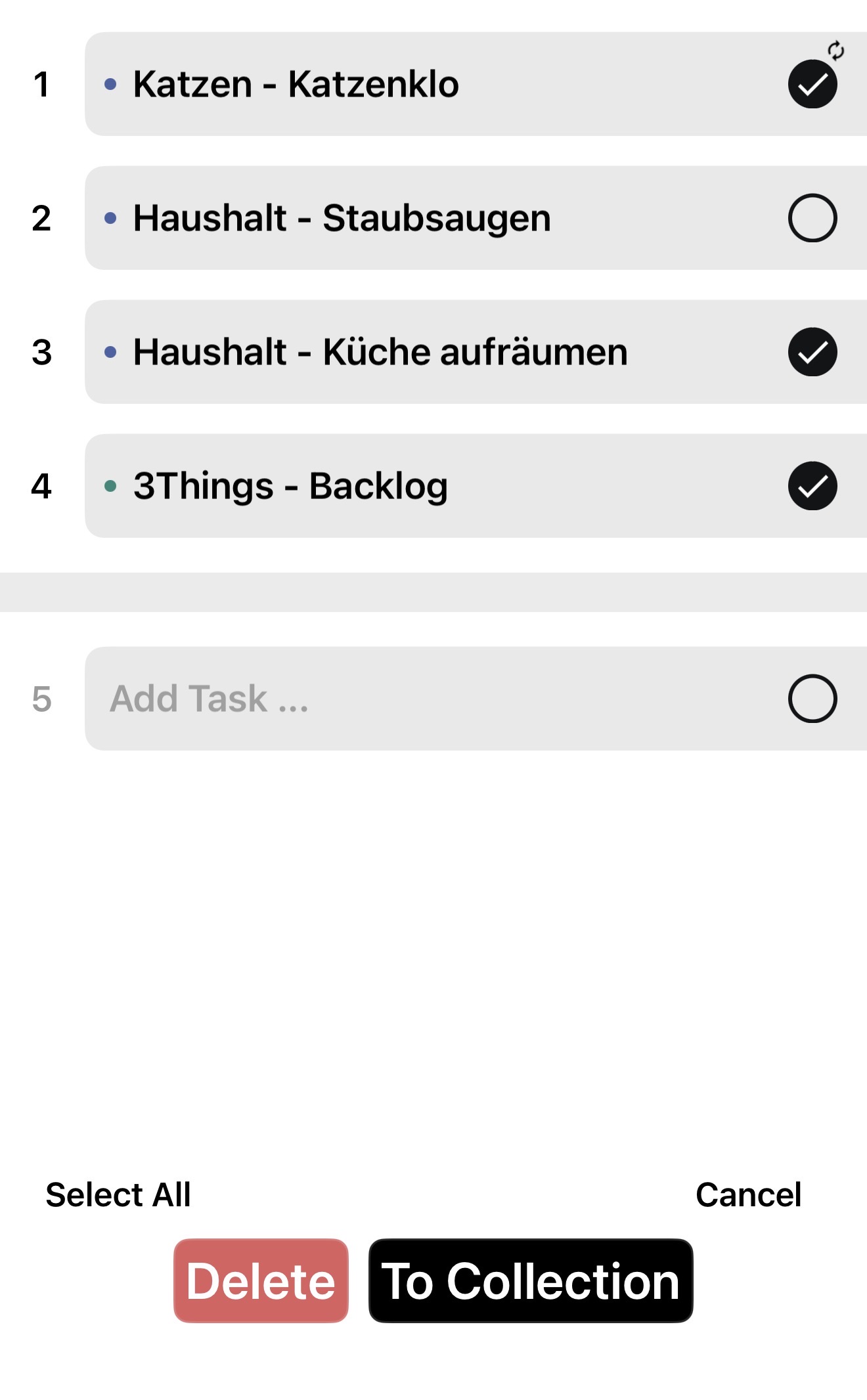
Task: Cancel the selection mode
Action: (748, 1194)
